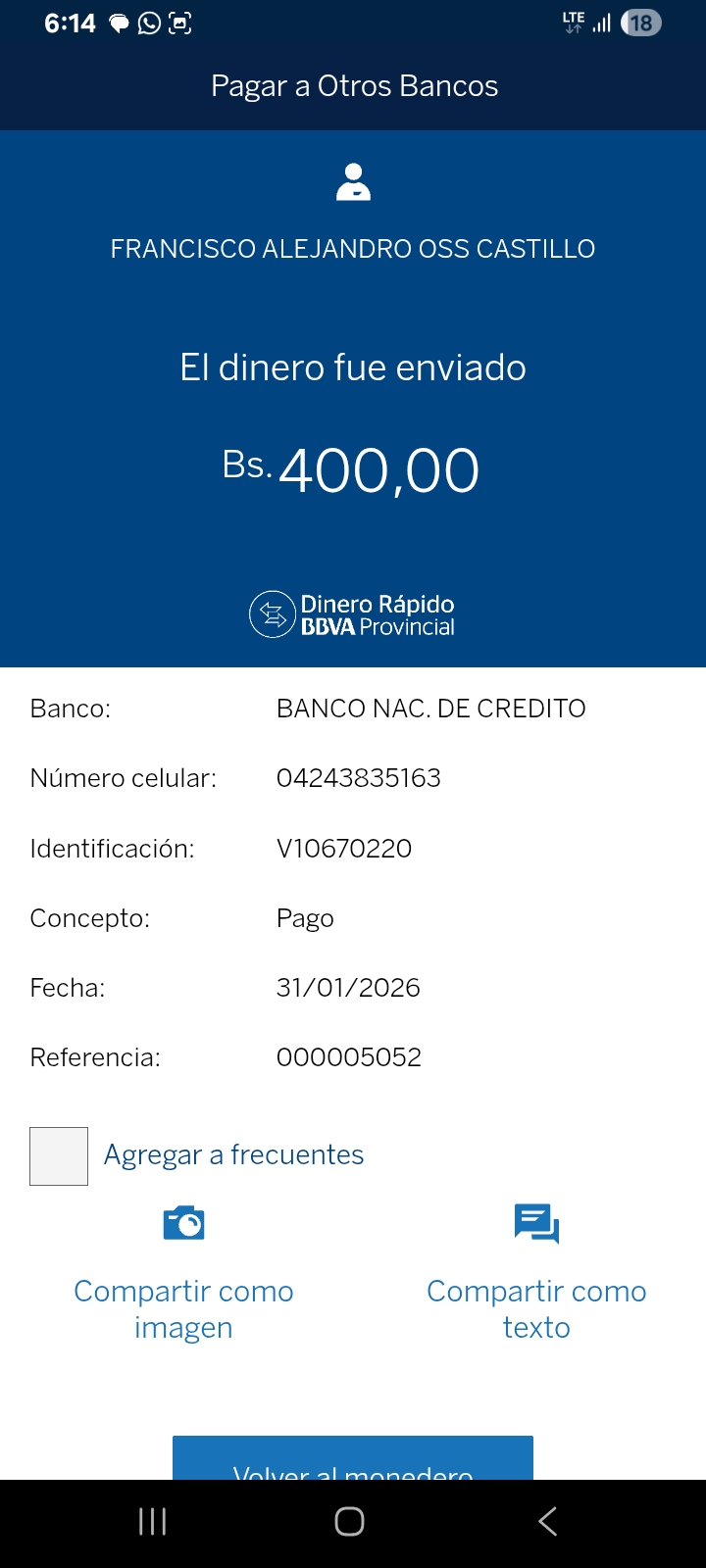The image size is (706, 1568).
Task: Check the Agregar a frecuentes checkbox
Action: point(59,1156)
